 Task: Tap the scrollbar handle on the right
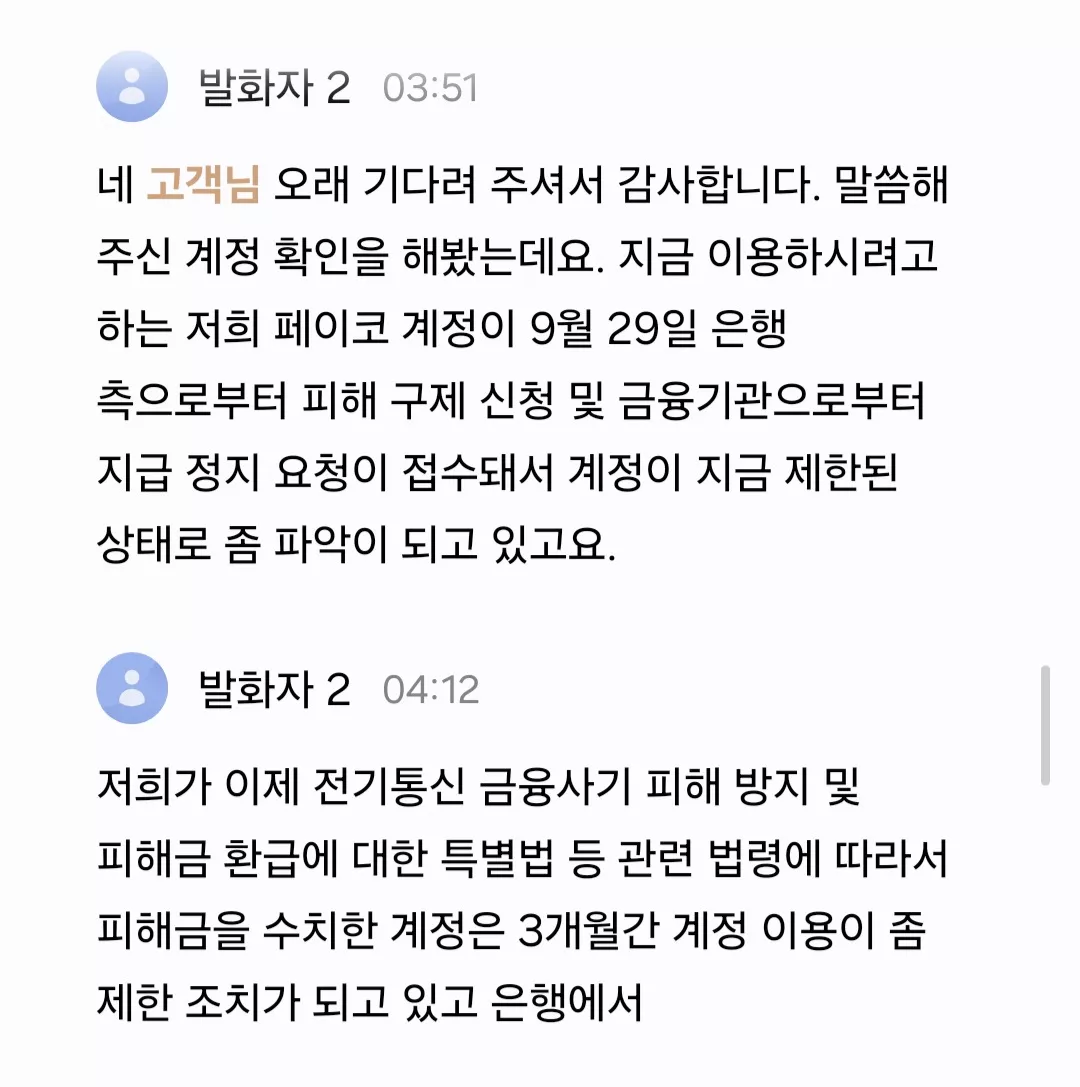(x=1045, y=725)
